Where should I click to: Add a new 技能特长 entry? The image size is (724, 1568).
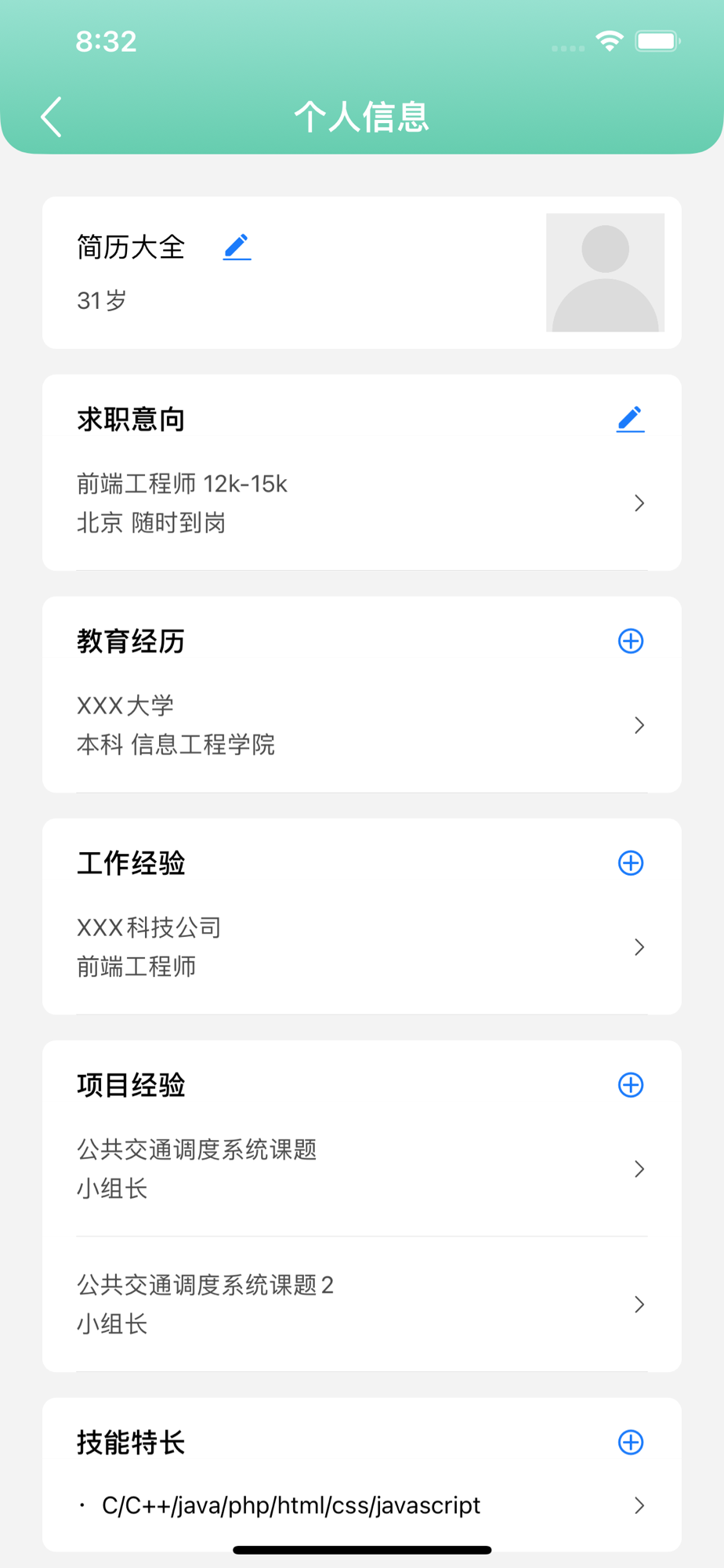point(631,1443)
